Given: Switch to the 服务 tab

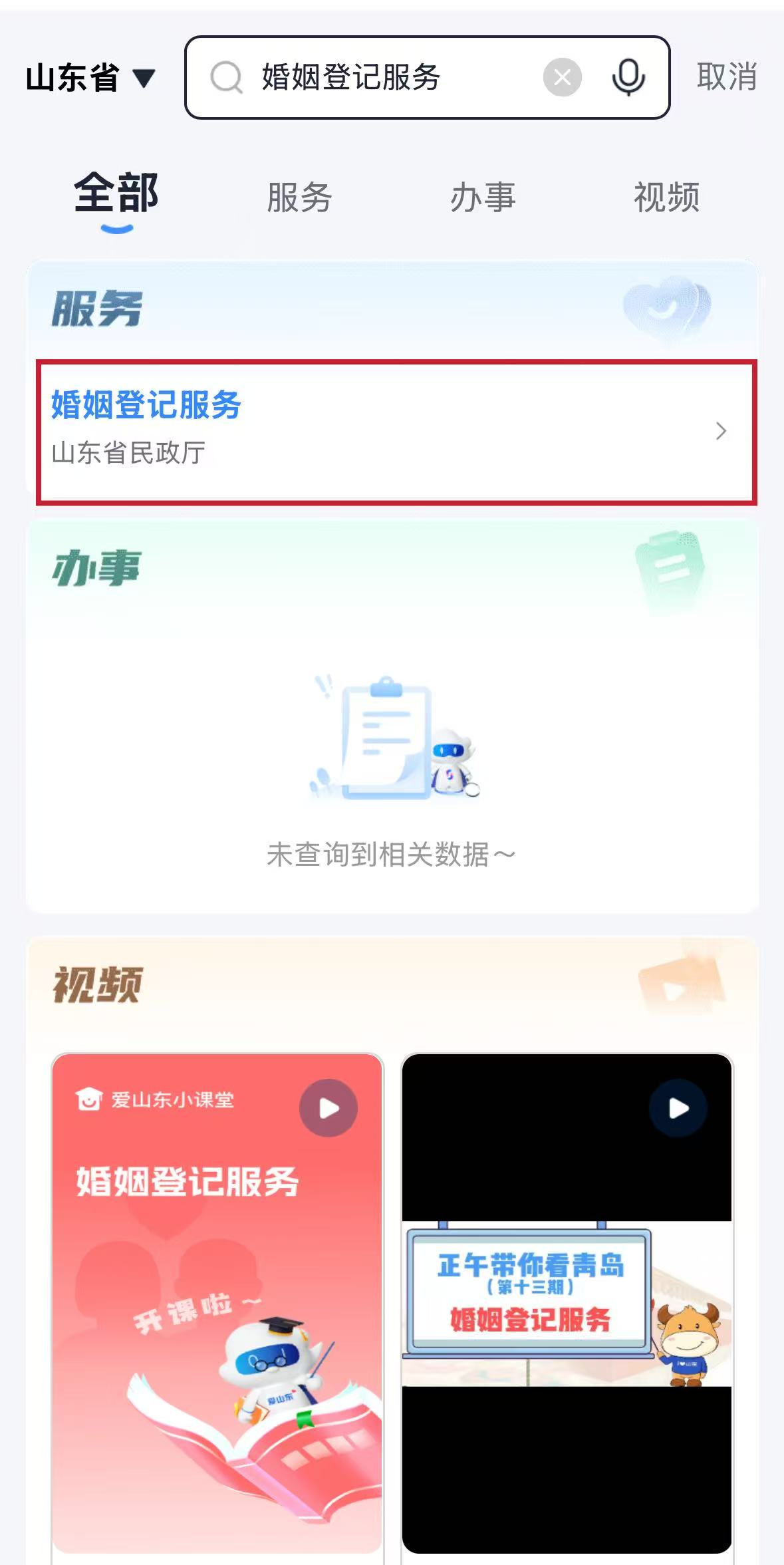Looking at the screenshot, I should [x=299, y=198].
